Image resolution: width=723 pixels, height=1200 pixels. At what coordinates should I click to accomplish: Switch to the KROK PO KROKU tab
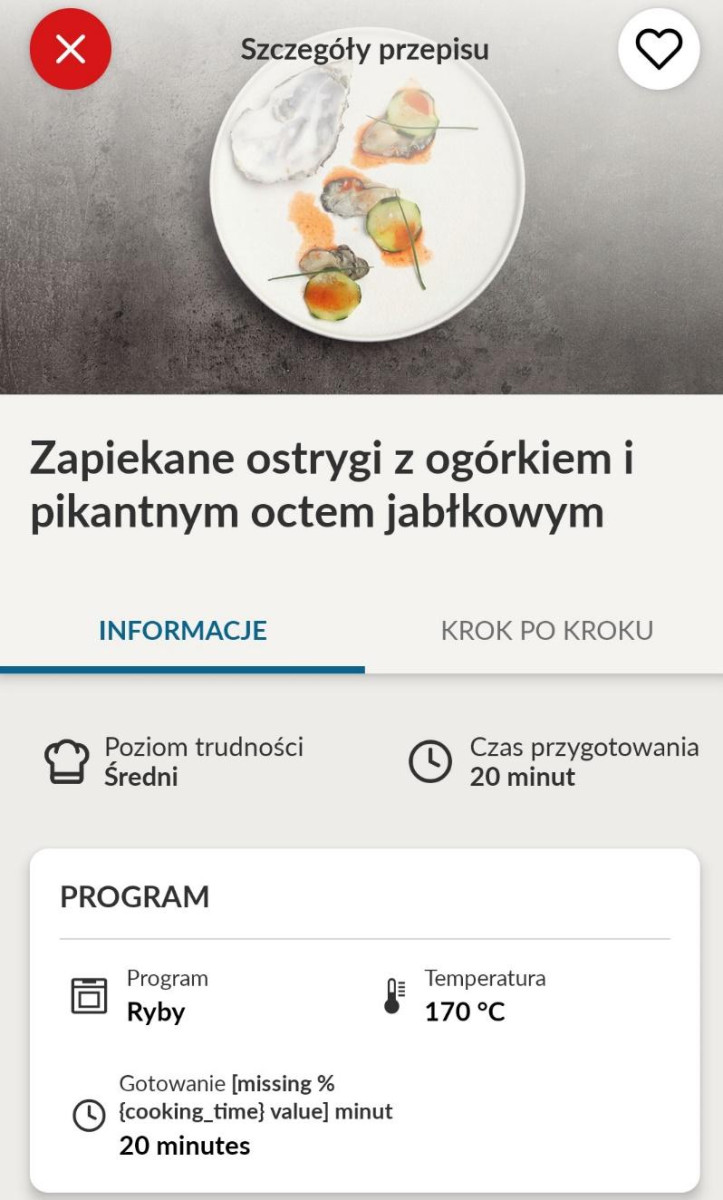click(546, 630)
